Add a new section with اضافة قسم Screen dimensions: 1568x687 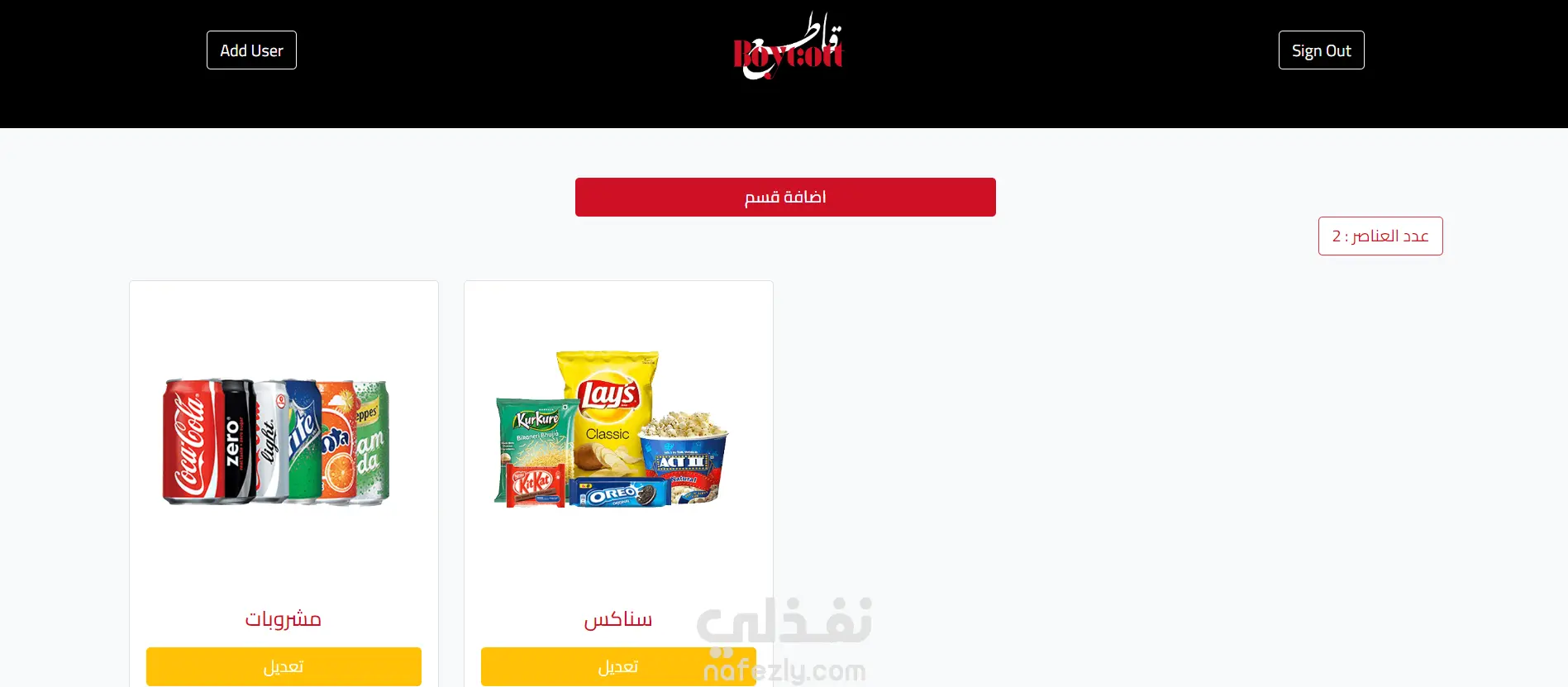(785, 197)
